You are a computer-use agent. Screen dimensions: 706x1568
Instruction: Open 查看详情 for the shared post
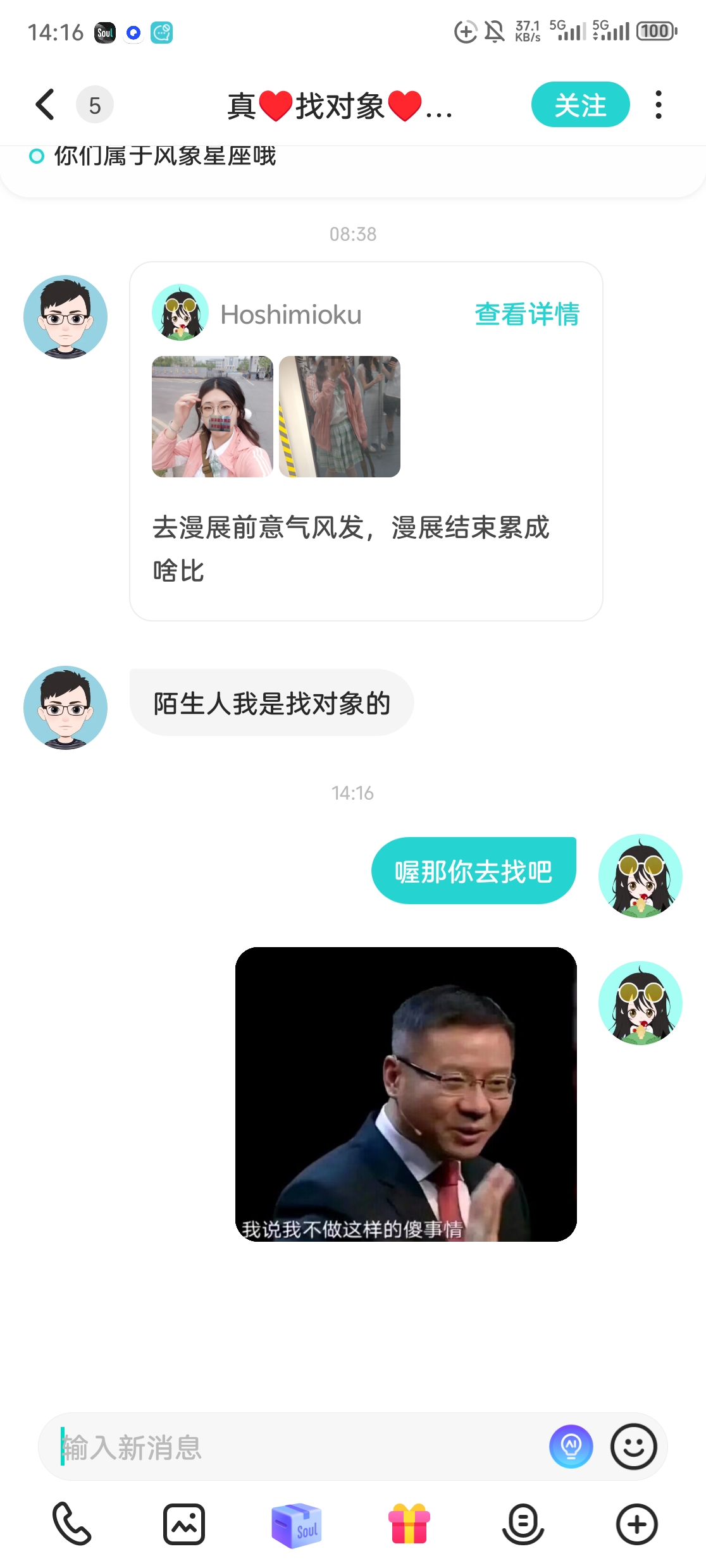click(x=526, y=314)
